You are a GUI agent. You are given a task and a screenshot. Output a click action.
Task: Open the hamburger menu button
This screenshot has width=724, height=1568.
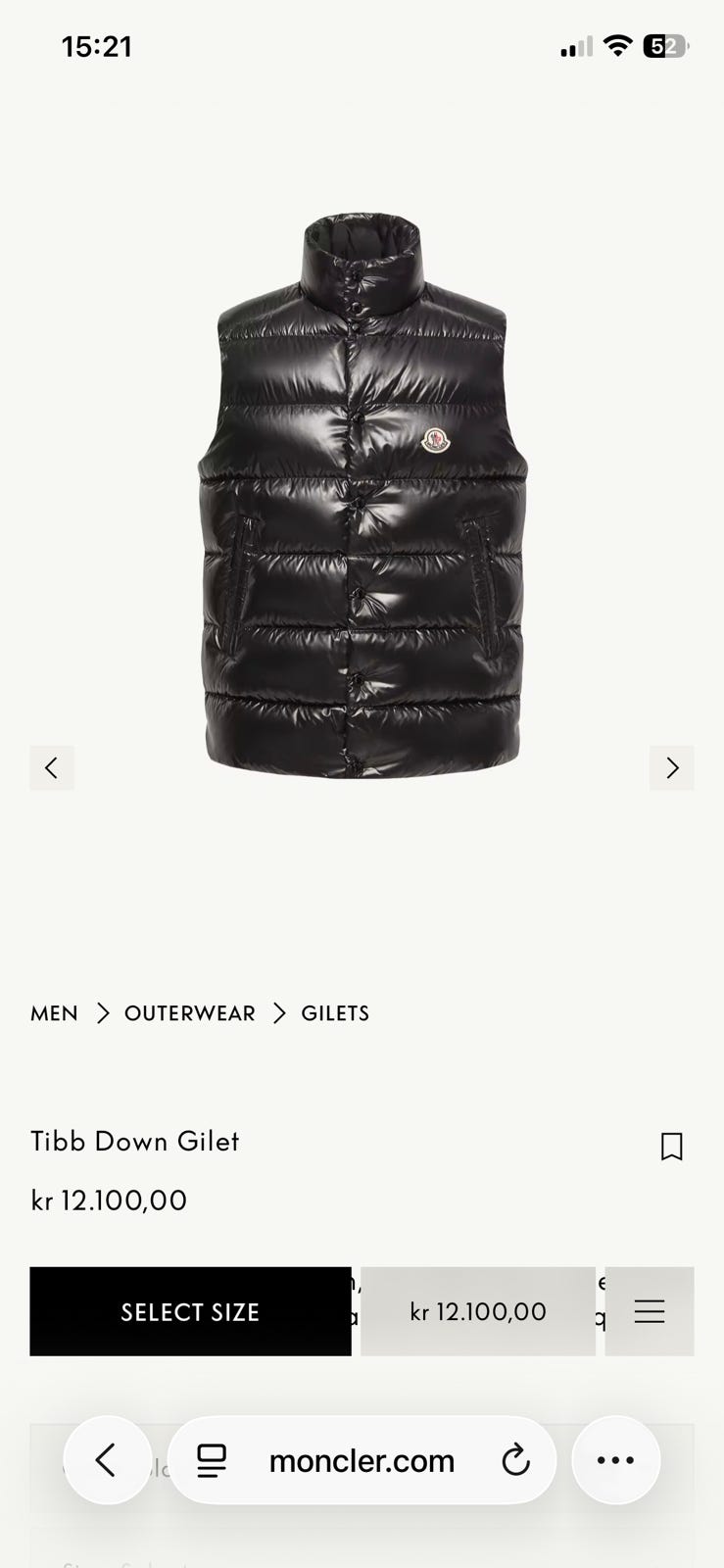[650, 1311]
